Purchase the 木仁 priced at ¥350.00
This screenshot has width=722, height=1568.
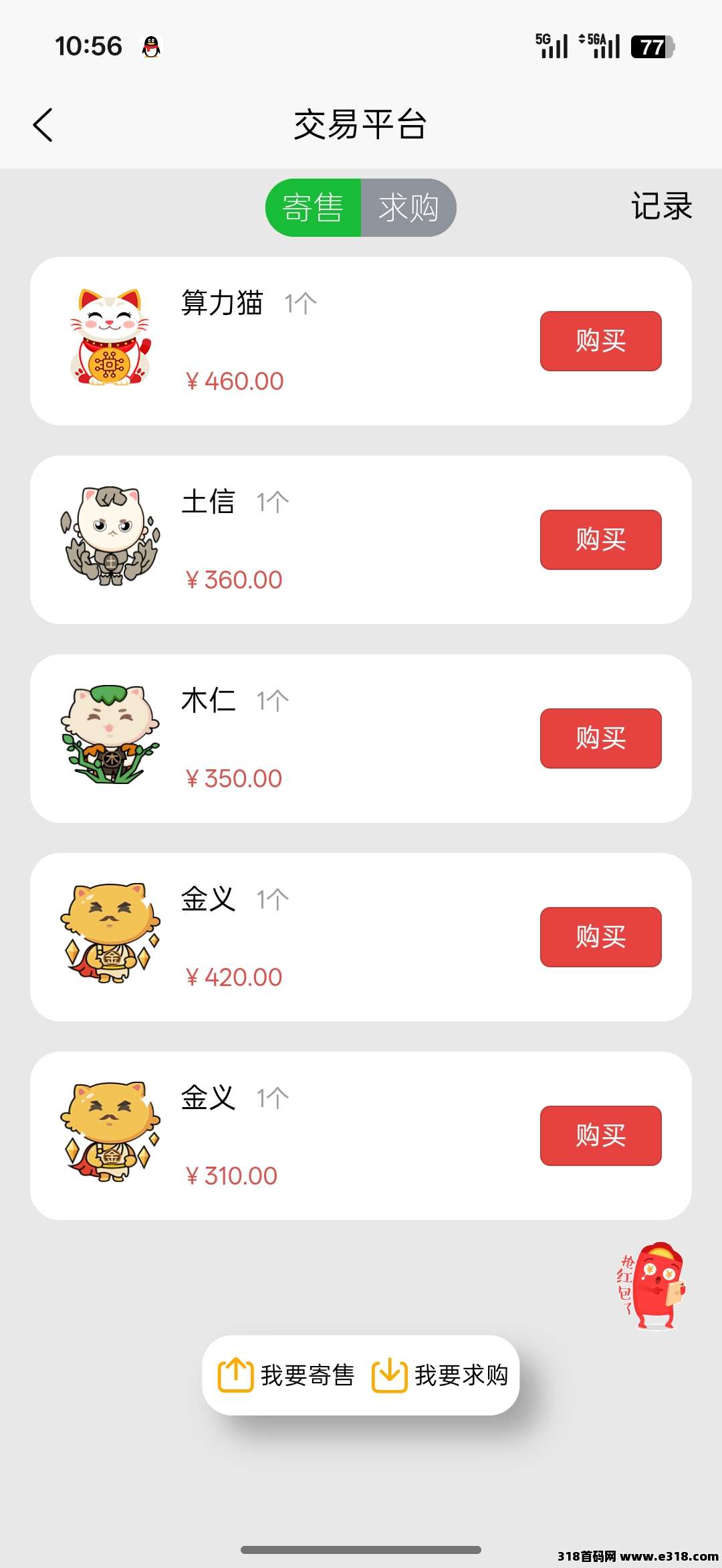coord(600,739)
